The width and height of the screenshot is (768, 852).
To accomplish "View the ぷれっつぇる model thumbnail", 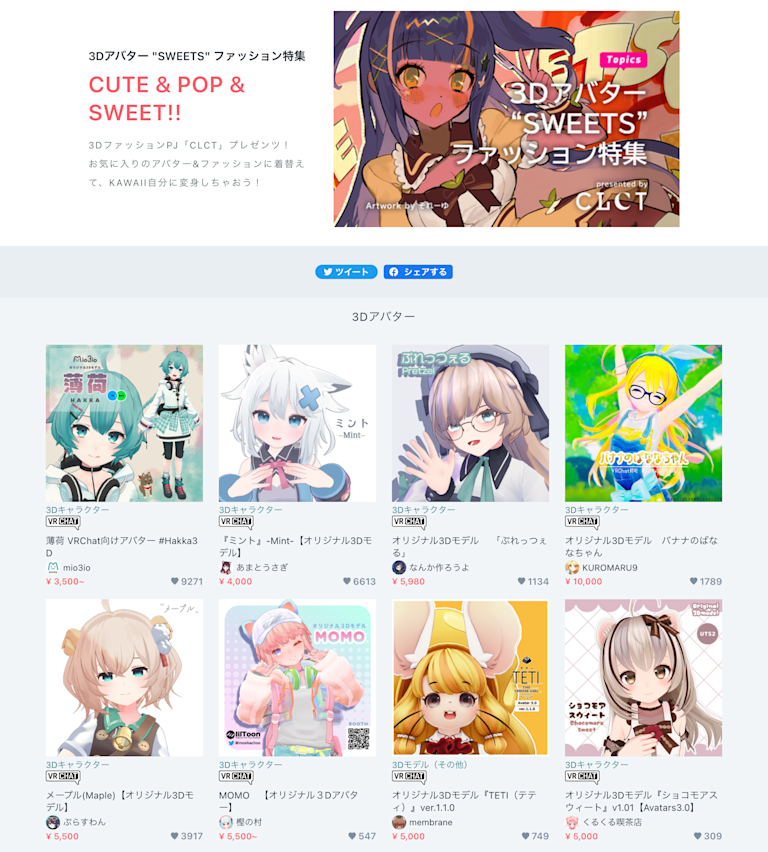I will coord(470,423).
